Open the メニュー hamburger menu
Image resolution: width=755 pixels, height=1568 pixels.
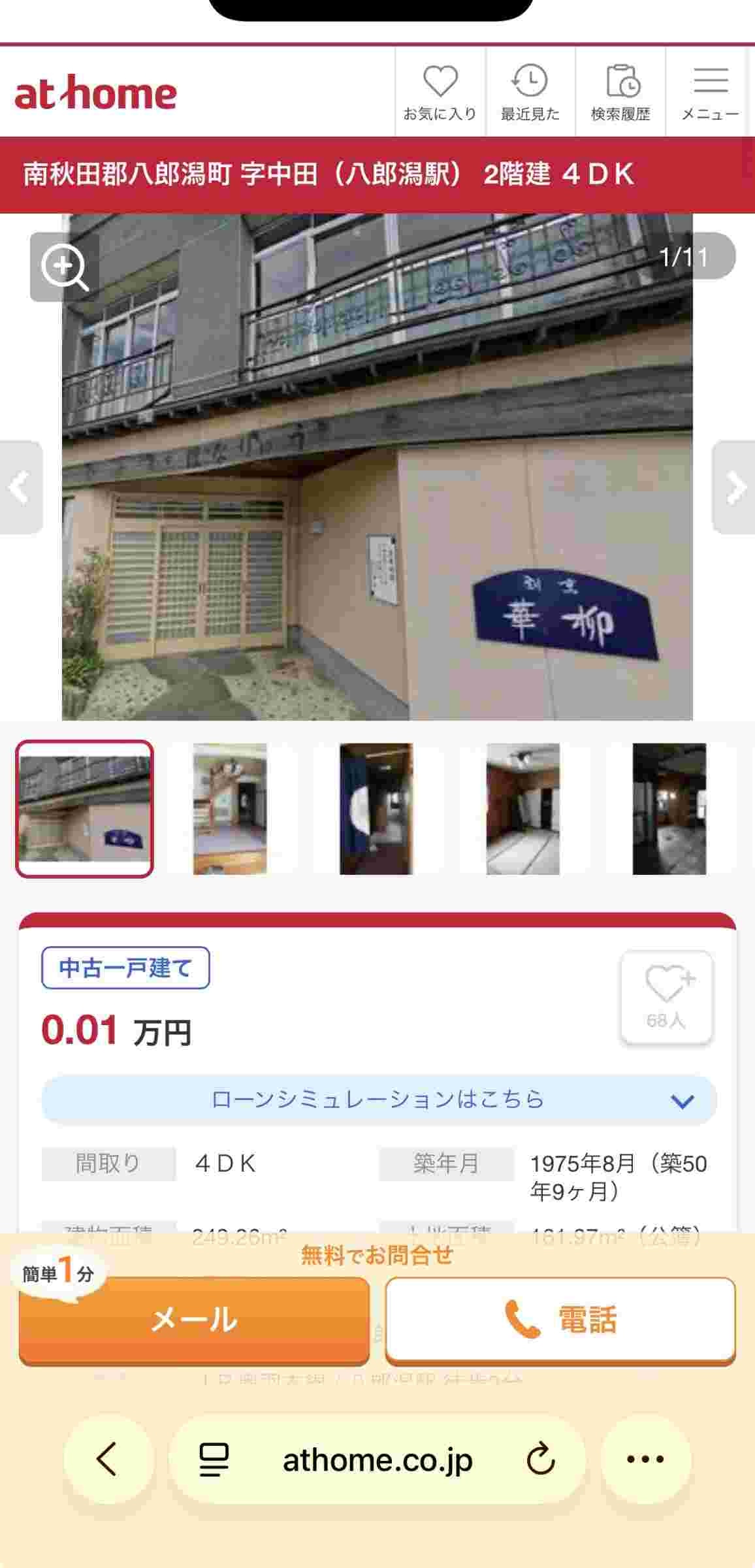click(710, 93)
